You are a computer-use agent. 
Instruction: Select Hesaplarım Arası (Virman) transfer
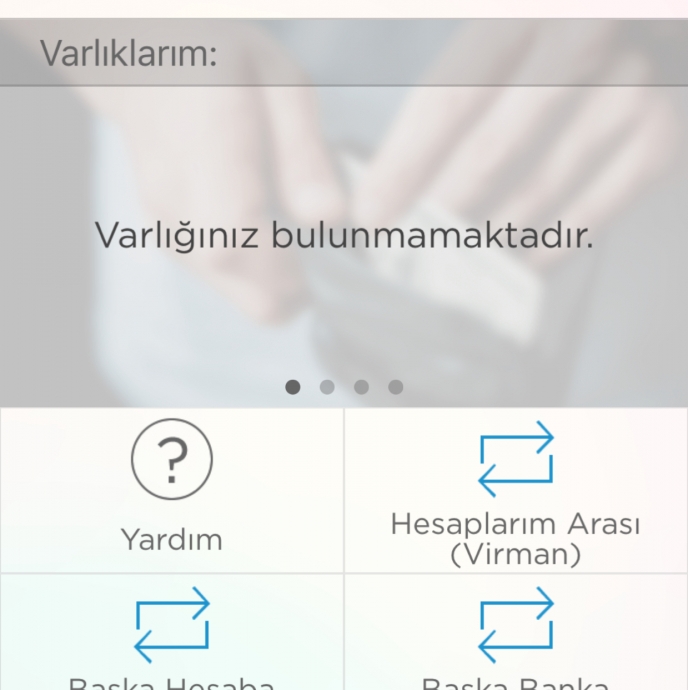(516, 490)
